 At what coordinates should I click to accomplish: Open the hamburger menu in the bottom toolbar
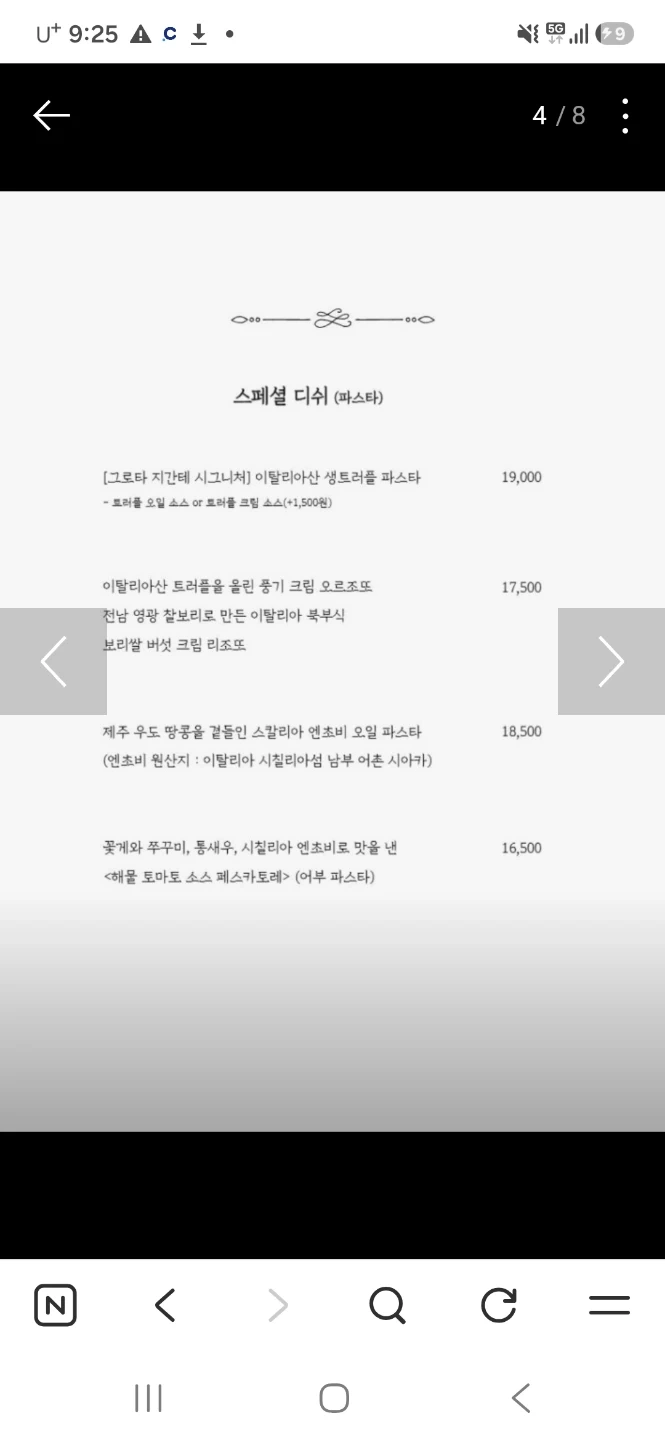[609, 1305]
